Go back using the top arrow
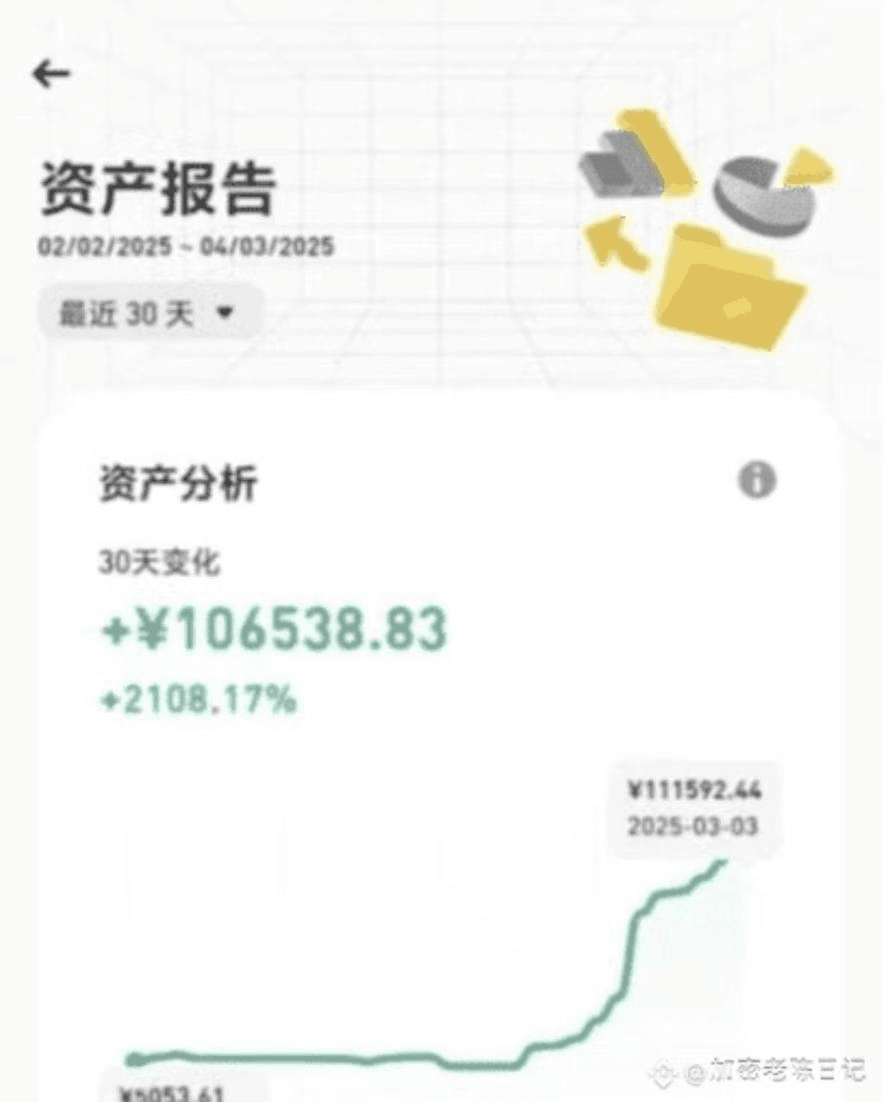This screenshot has width=884, height=1102. pos(51,73)
